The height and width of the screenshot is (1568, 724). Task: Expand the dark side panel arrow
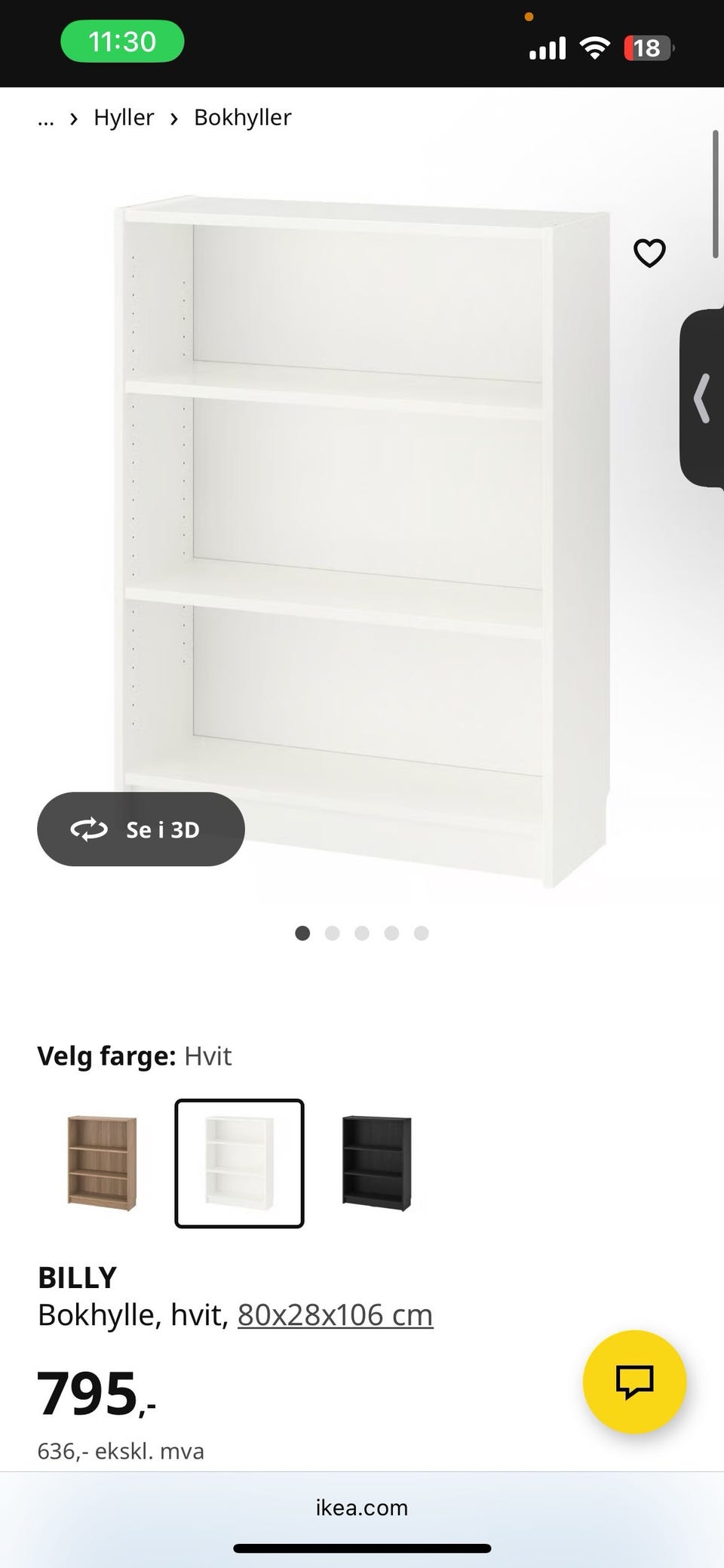[x=703, y=398]
